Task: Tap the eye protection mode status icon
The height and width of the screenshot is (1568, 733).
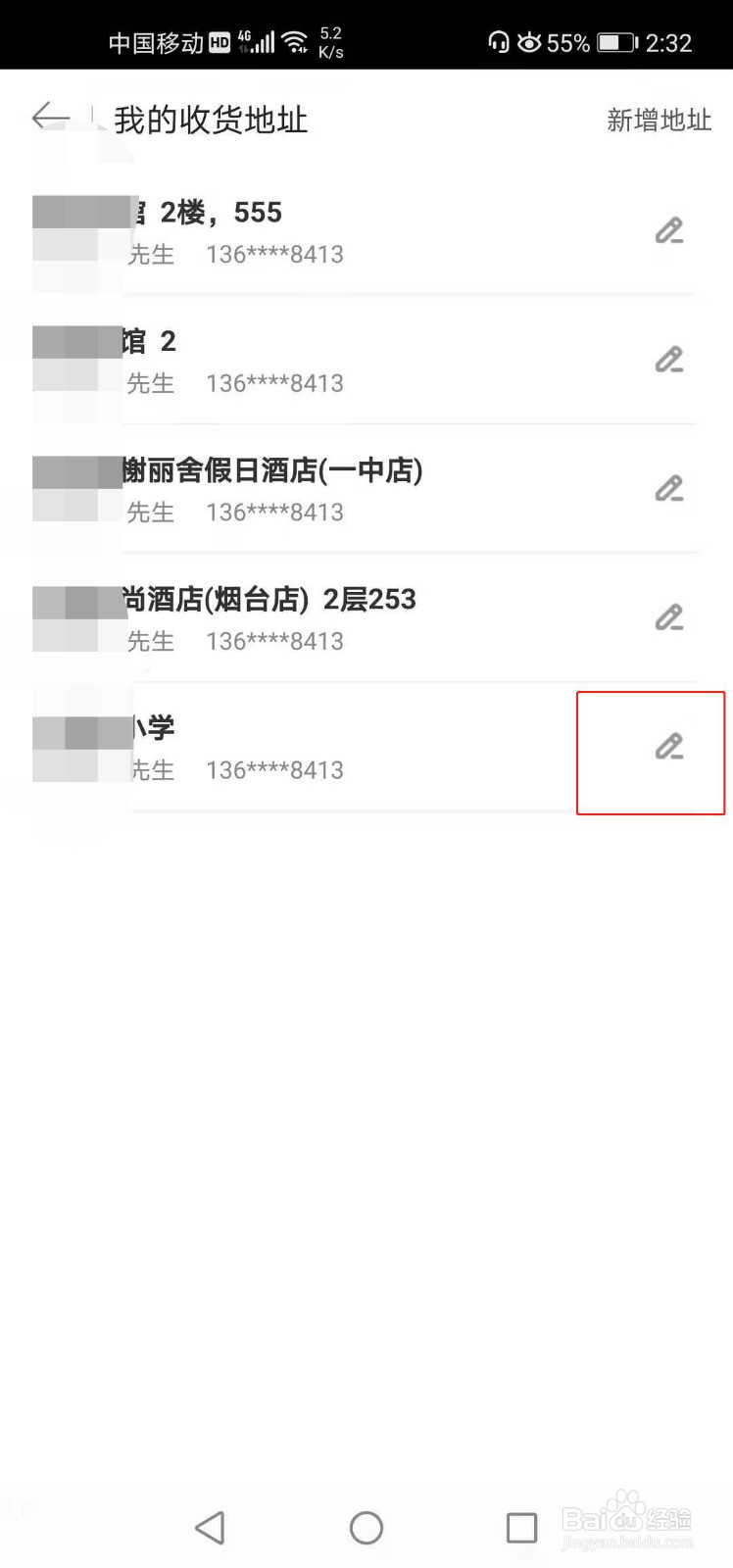Action: (x=531, y=42)
